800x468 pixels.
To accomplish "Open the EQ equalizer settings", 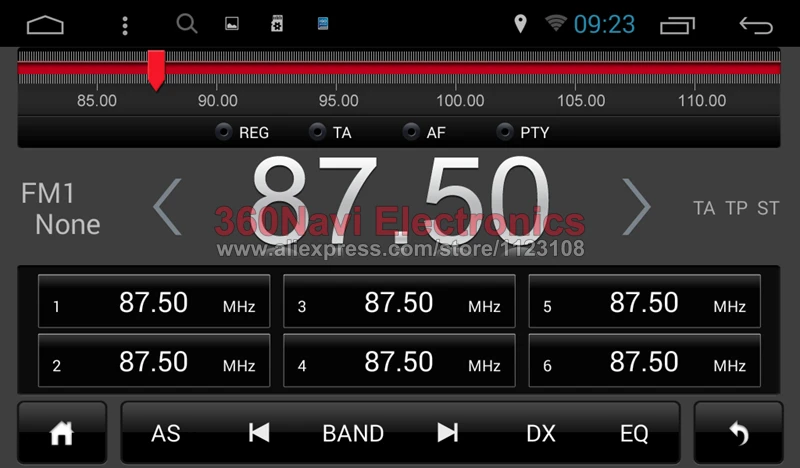I will (634, 433).
